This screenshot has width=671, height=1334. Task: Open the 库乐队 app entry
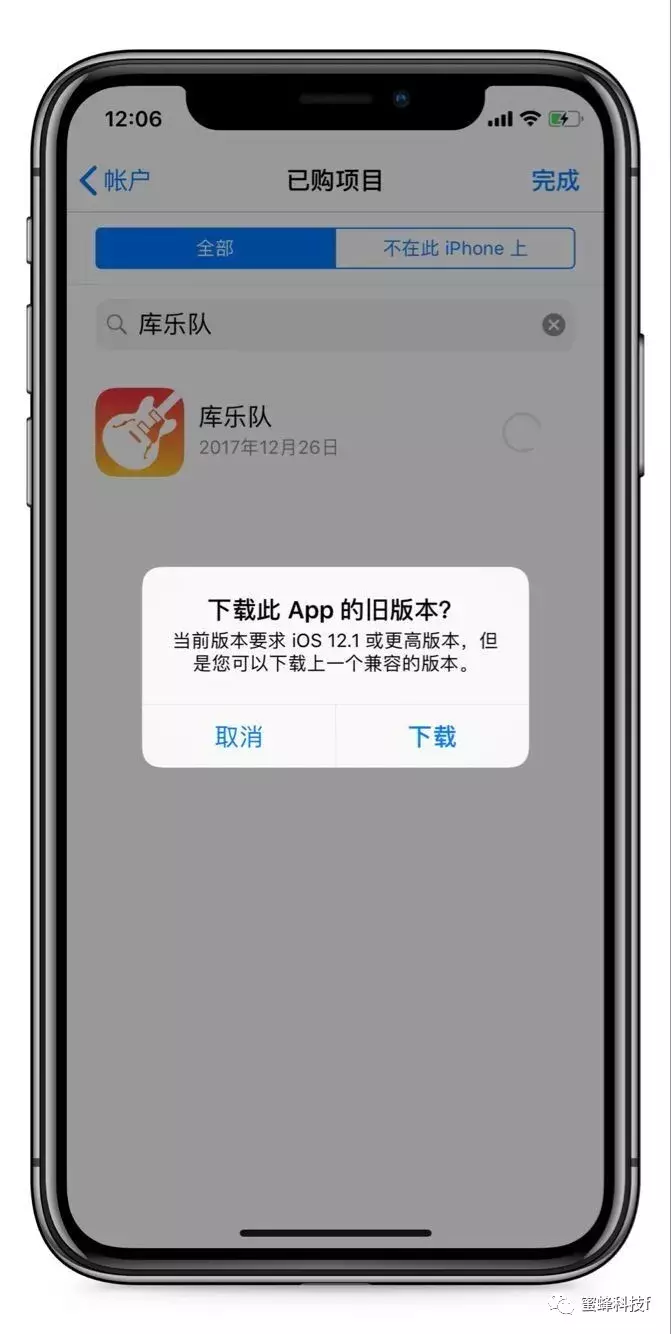[335, 432]
